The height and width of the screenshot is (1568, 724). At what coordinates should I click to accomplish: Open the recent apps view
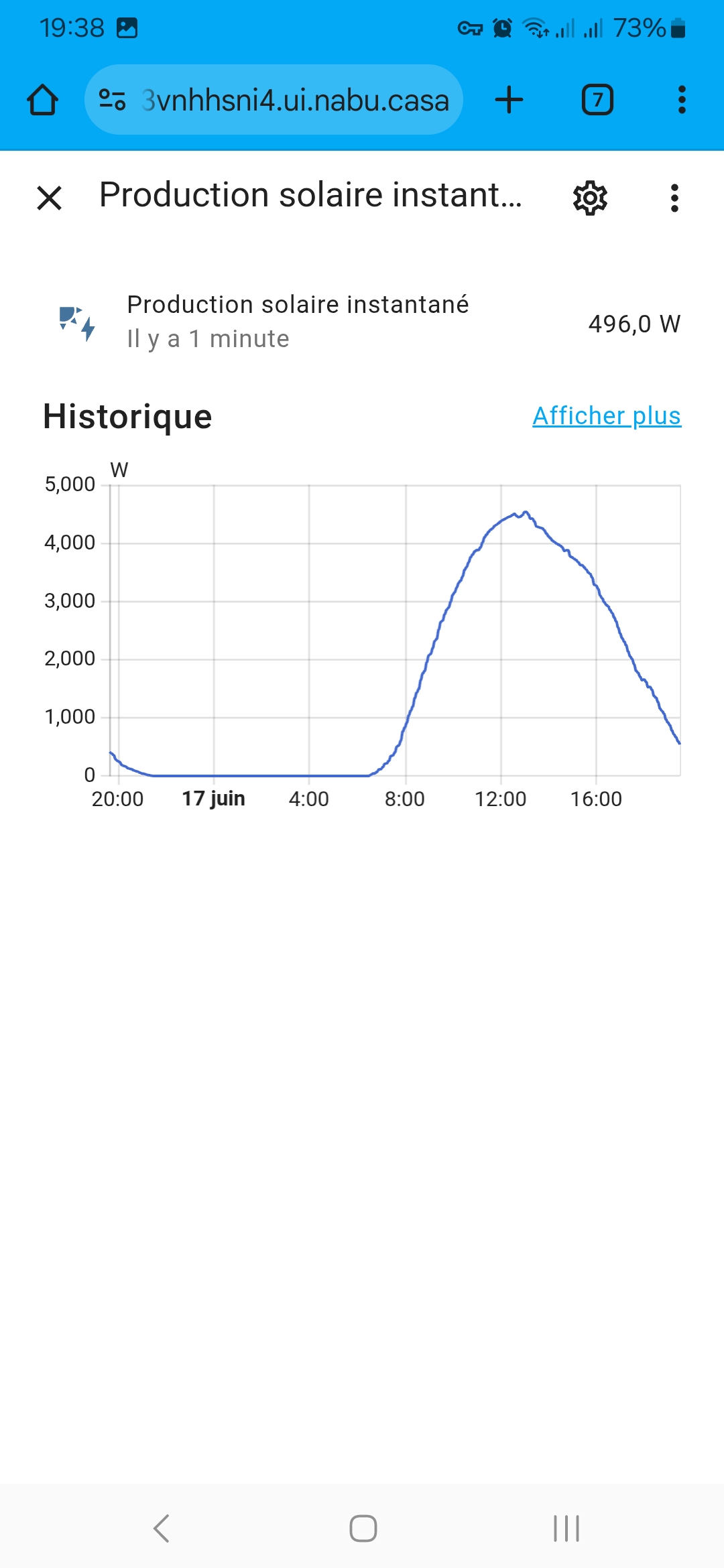(566, 1528)
